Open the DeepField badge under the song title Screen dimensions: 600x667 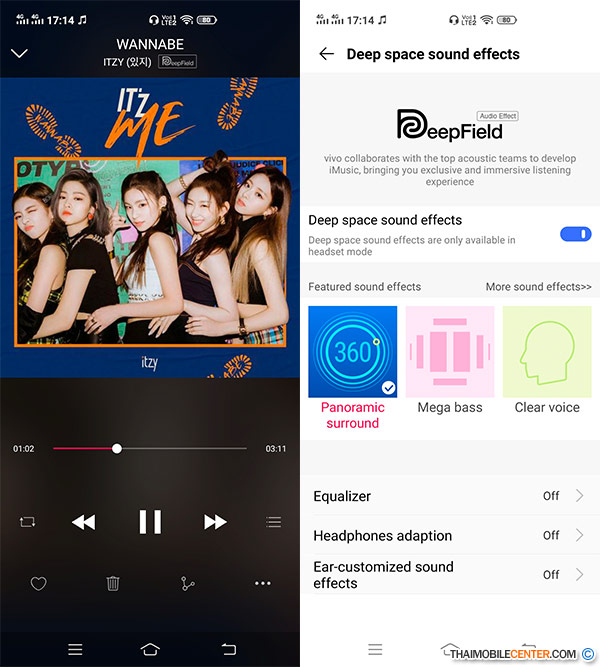[x=178, y=62]
